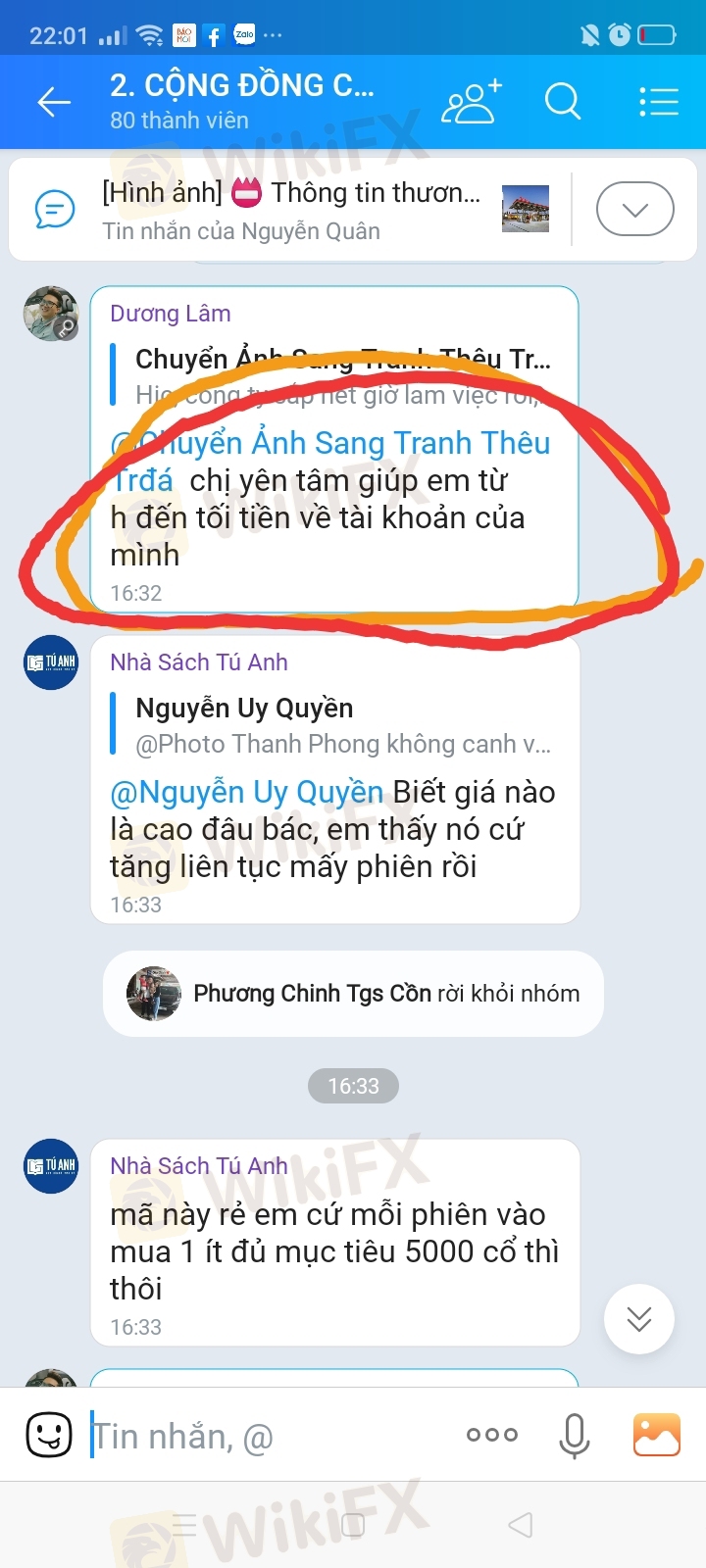Open Dương Lâm's profile avatar

(x=50, y=314)
